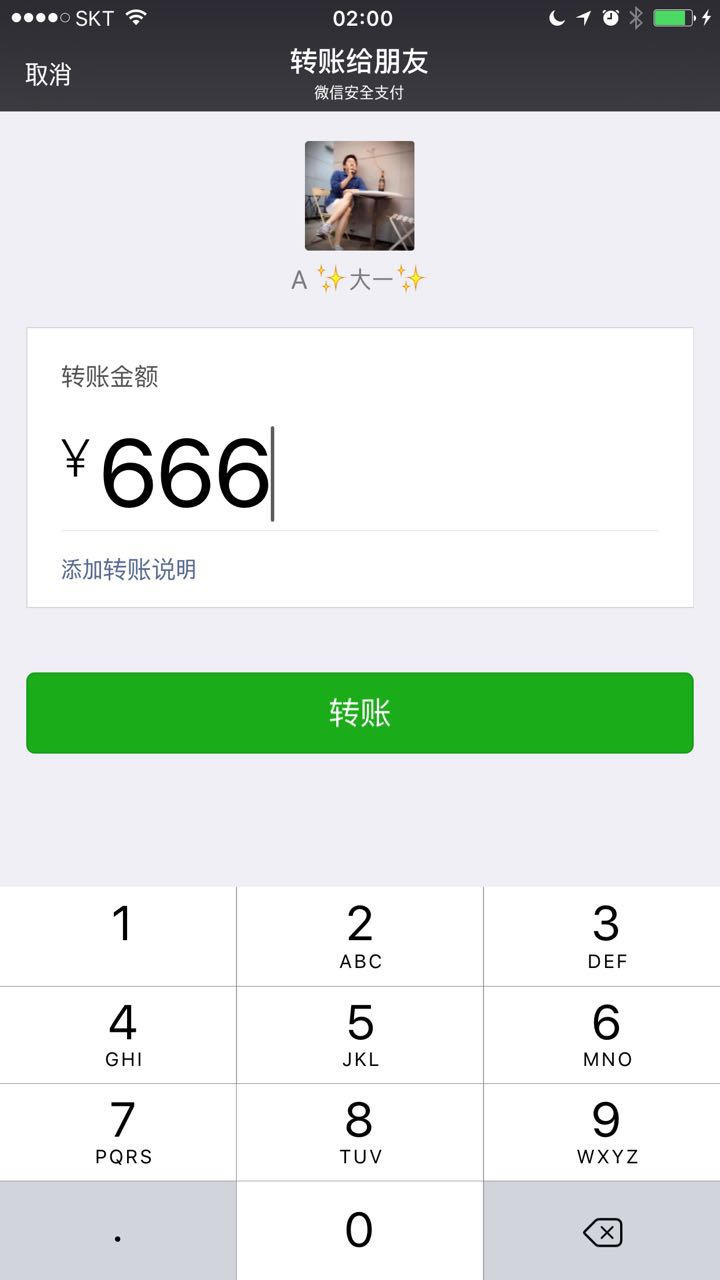Enter digit 8 on the keypad
This screenshot has width=720, height=1280.
(360, 1132)
